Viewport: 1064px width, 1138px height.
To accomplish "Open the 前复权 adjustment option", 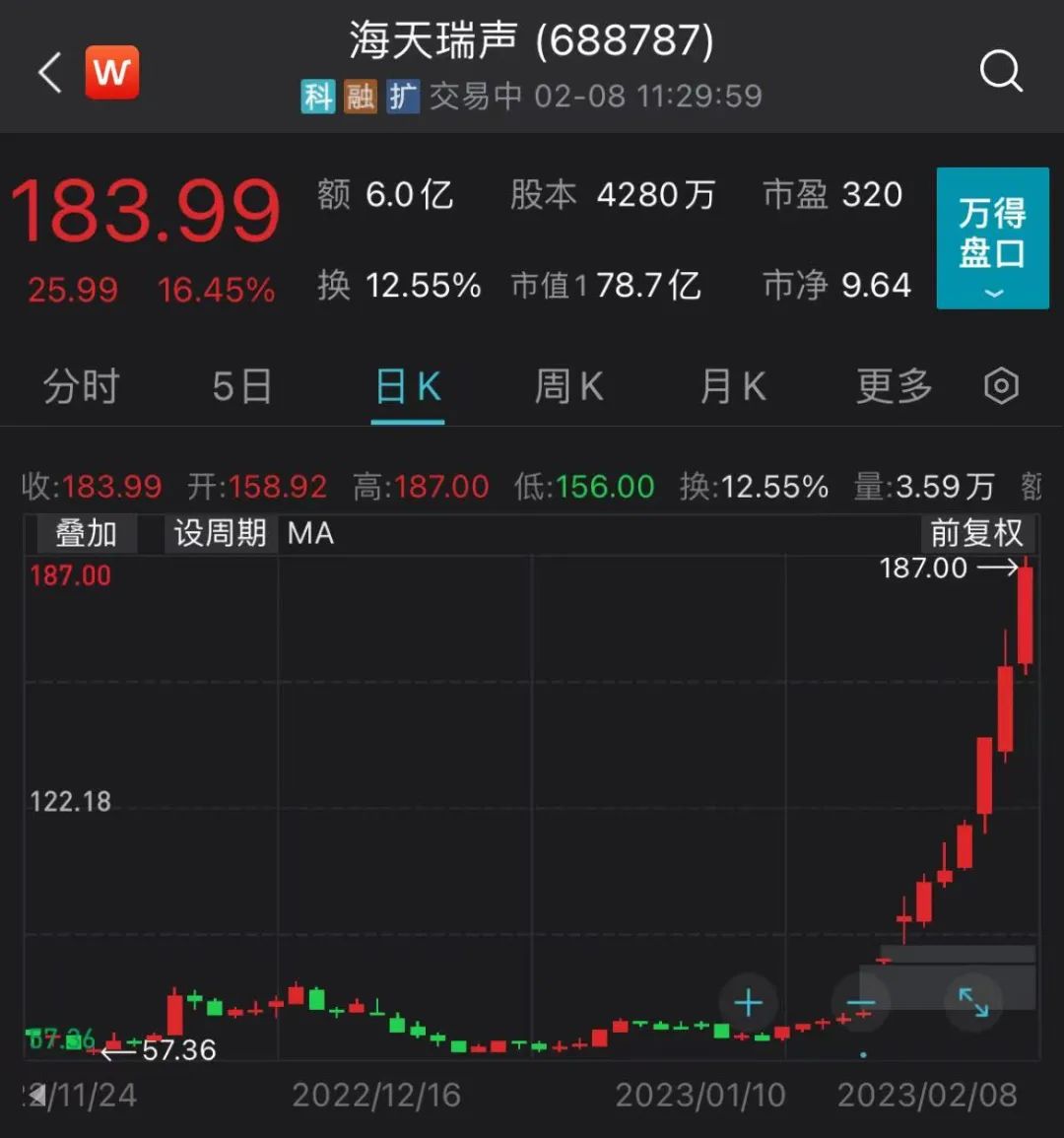I will tap(976, 534).
